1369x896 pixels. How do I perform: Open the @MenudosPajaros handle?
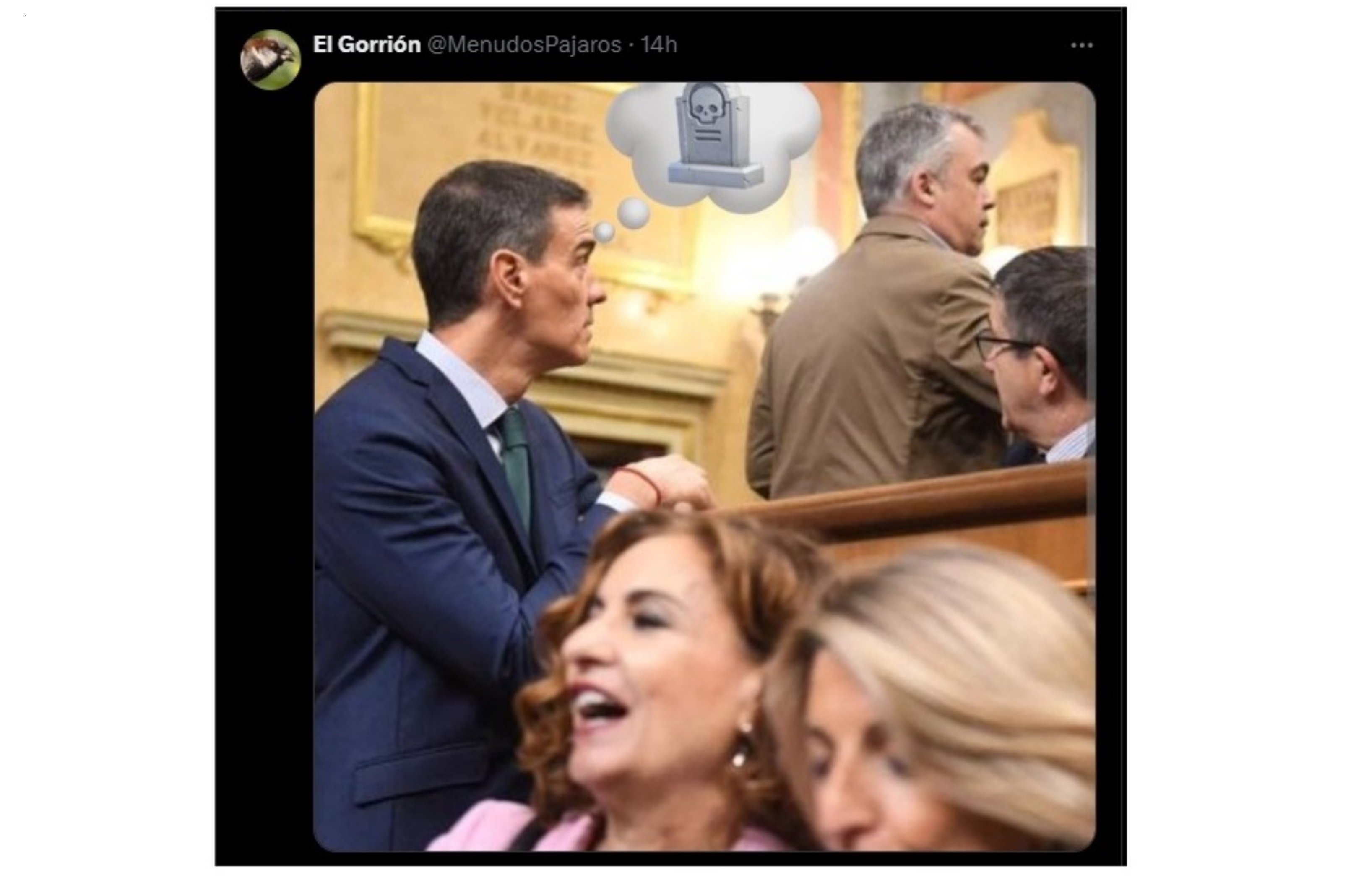point(524,45)
